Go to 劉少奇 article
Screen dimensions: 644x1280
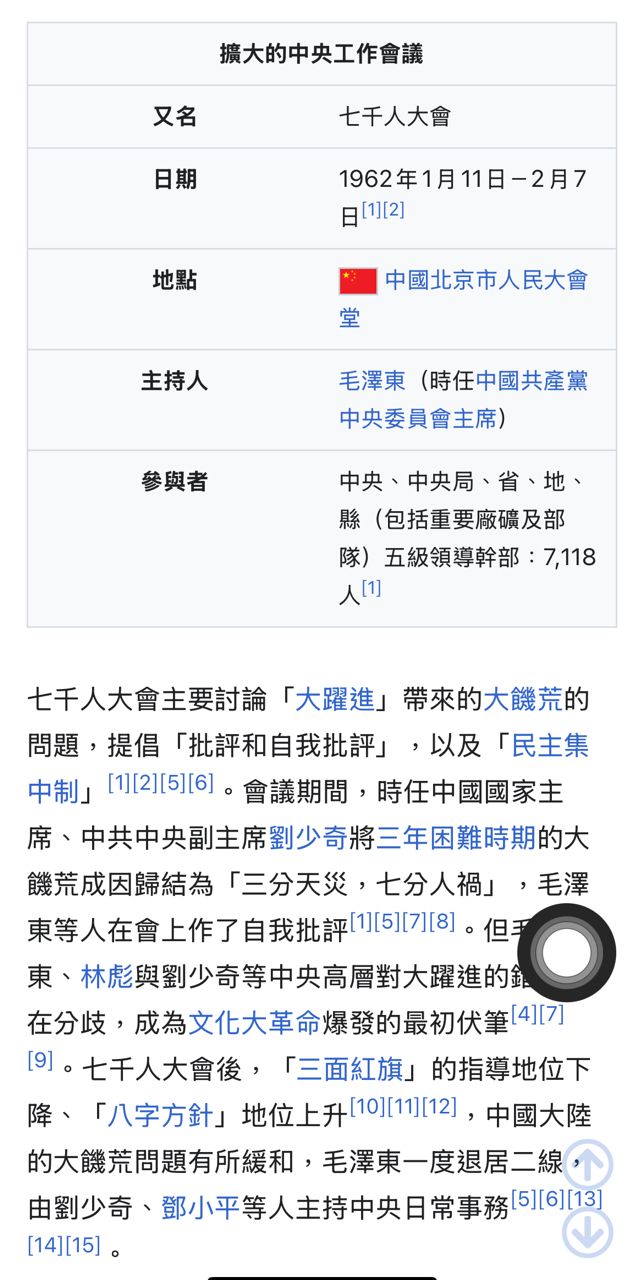309,838
